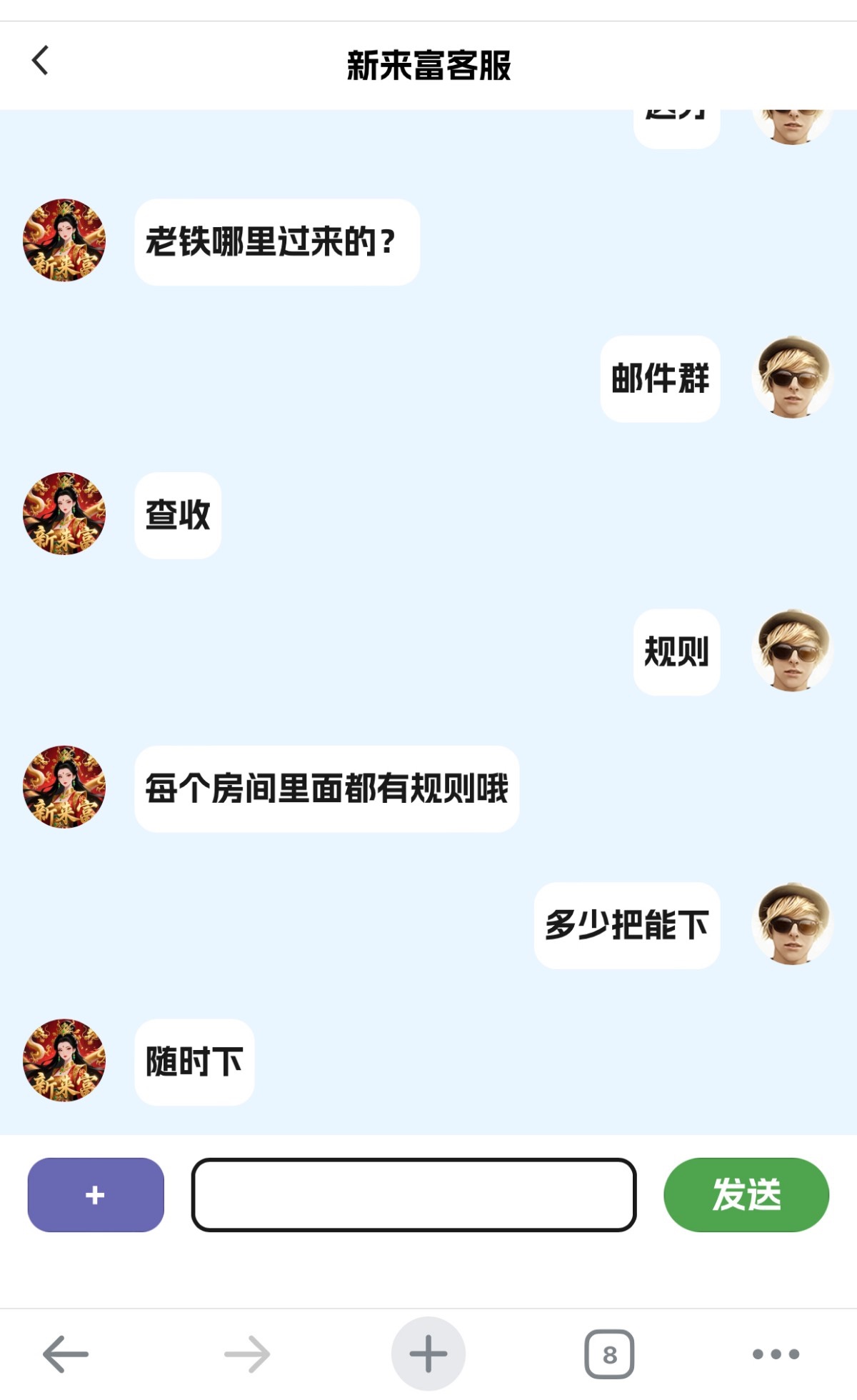The width and height of the screenshot is (857, 1400).
Task: Open the browser's three-dot menu
Action: point(776,1354)
